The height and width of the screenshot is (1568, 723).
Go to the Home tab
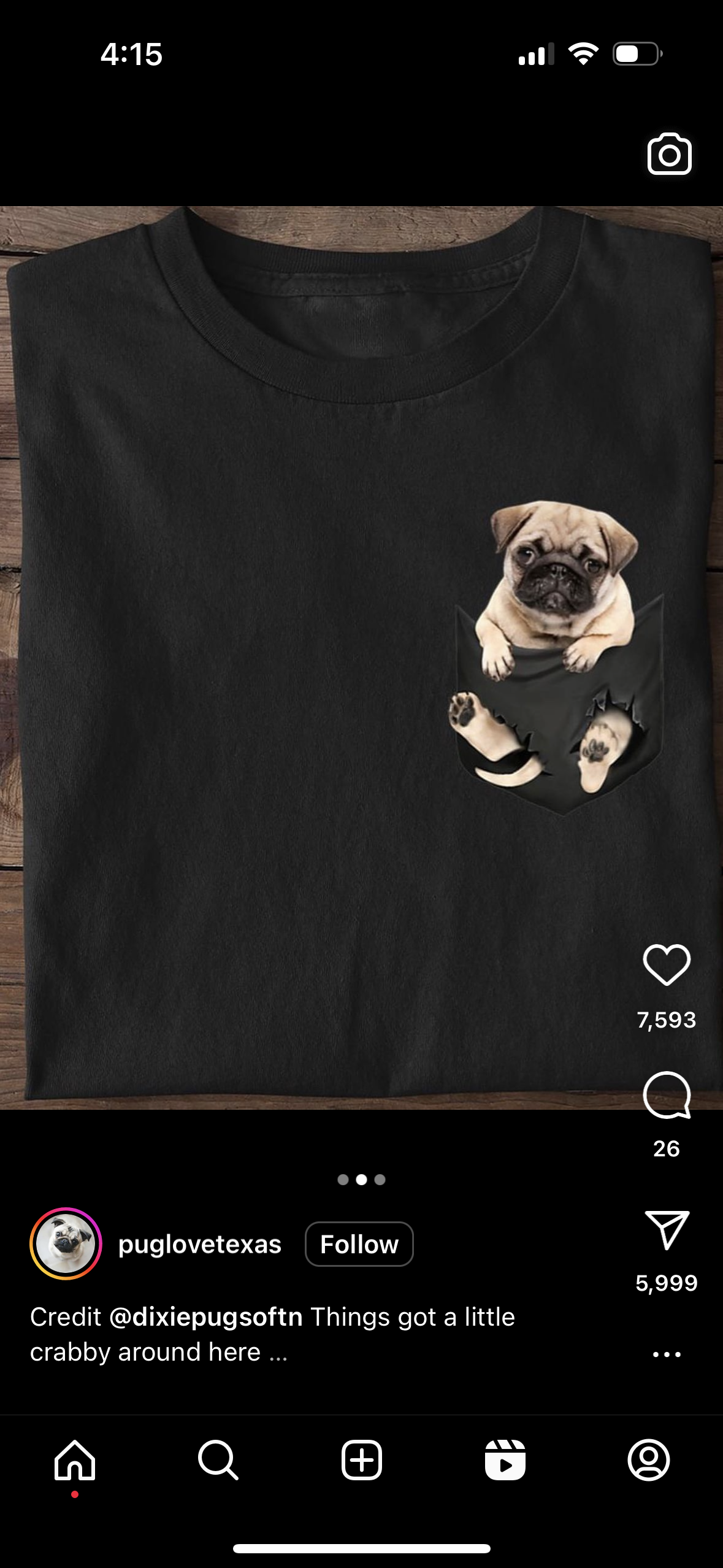pos(75,1460)
